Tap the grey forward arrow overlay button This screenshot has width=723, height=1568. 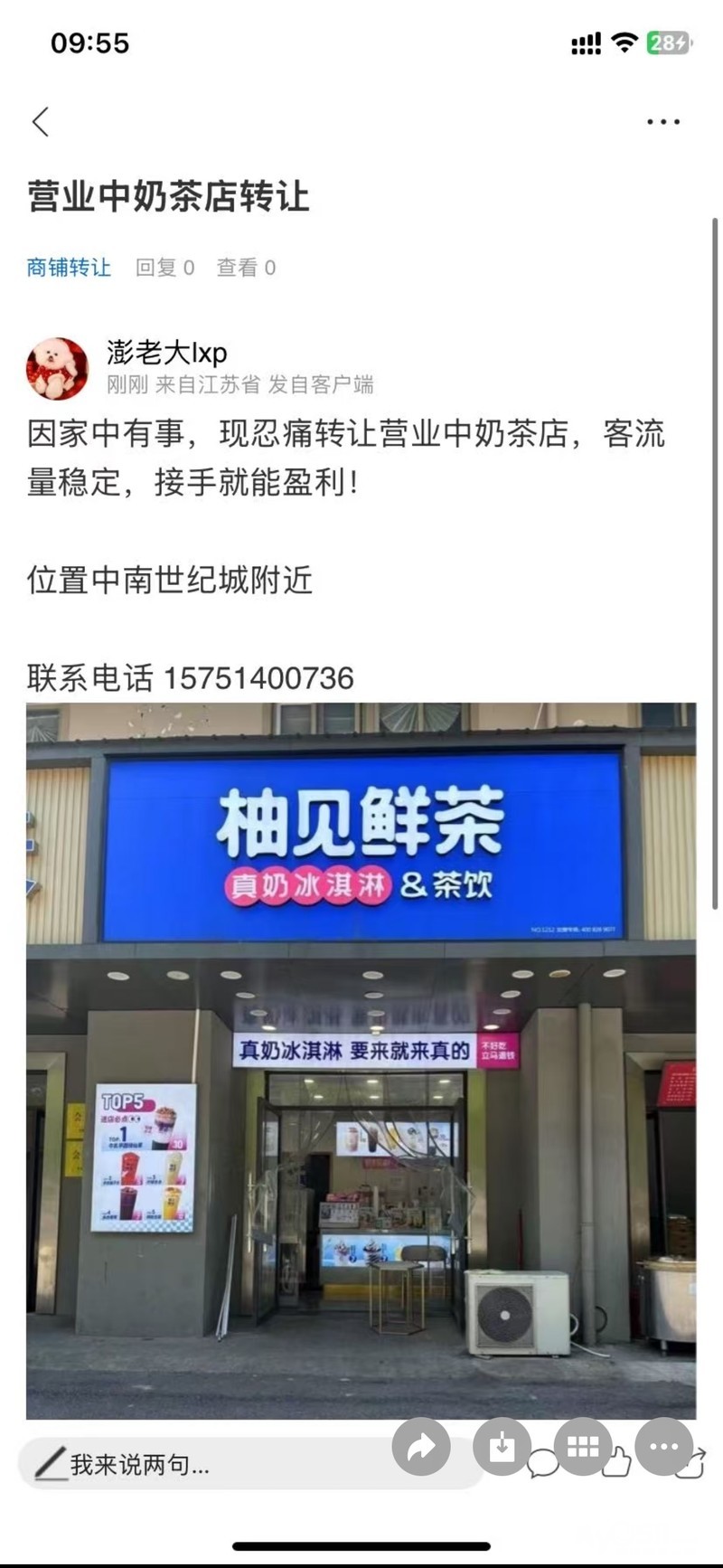(x=421, y=1448)
